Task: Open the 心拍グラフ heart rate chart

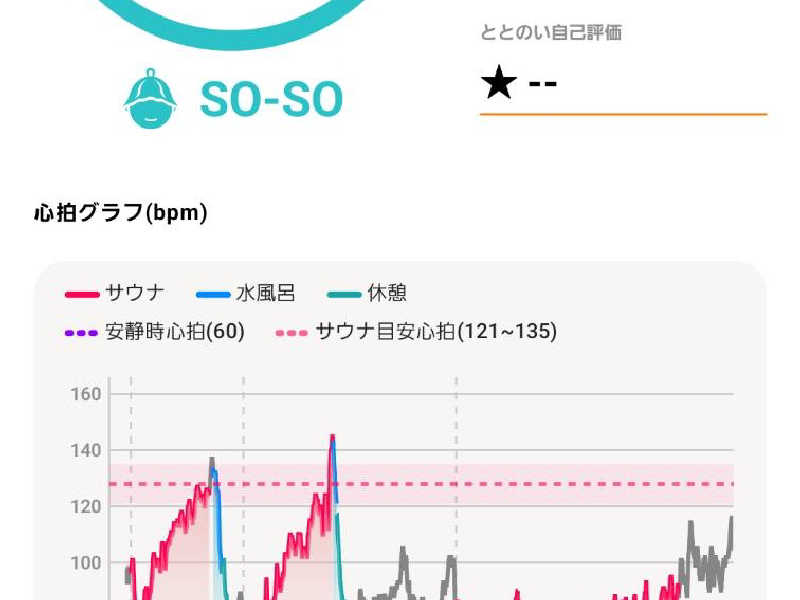Action: tap(400, 470)
